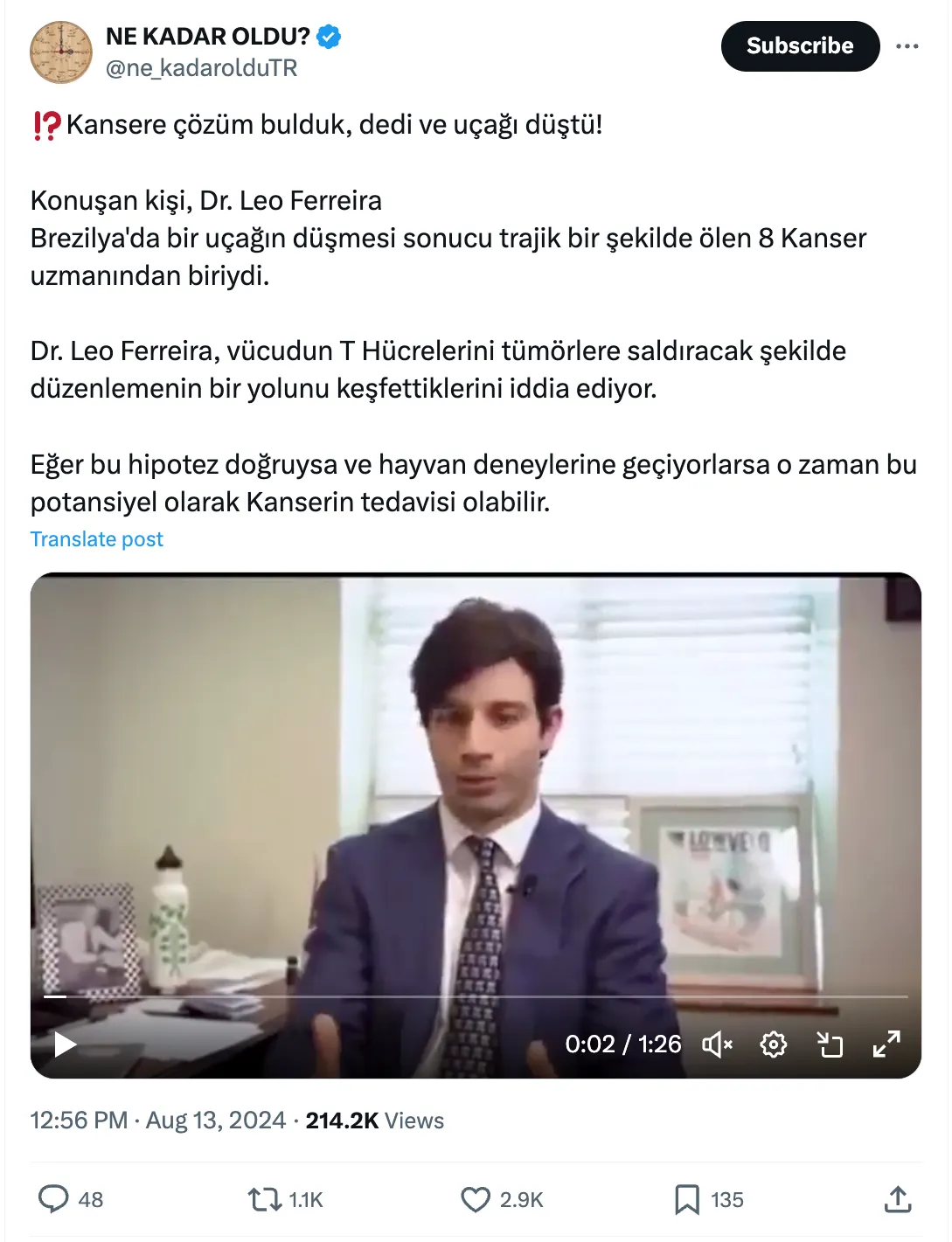Play the video
The width and height of the screenshot is (952, 1242).
click(x=66, y=1044)
